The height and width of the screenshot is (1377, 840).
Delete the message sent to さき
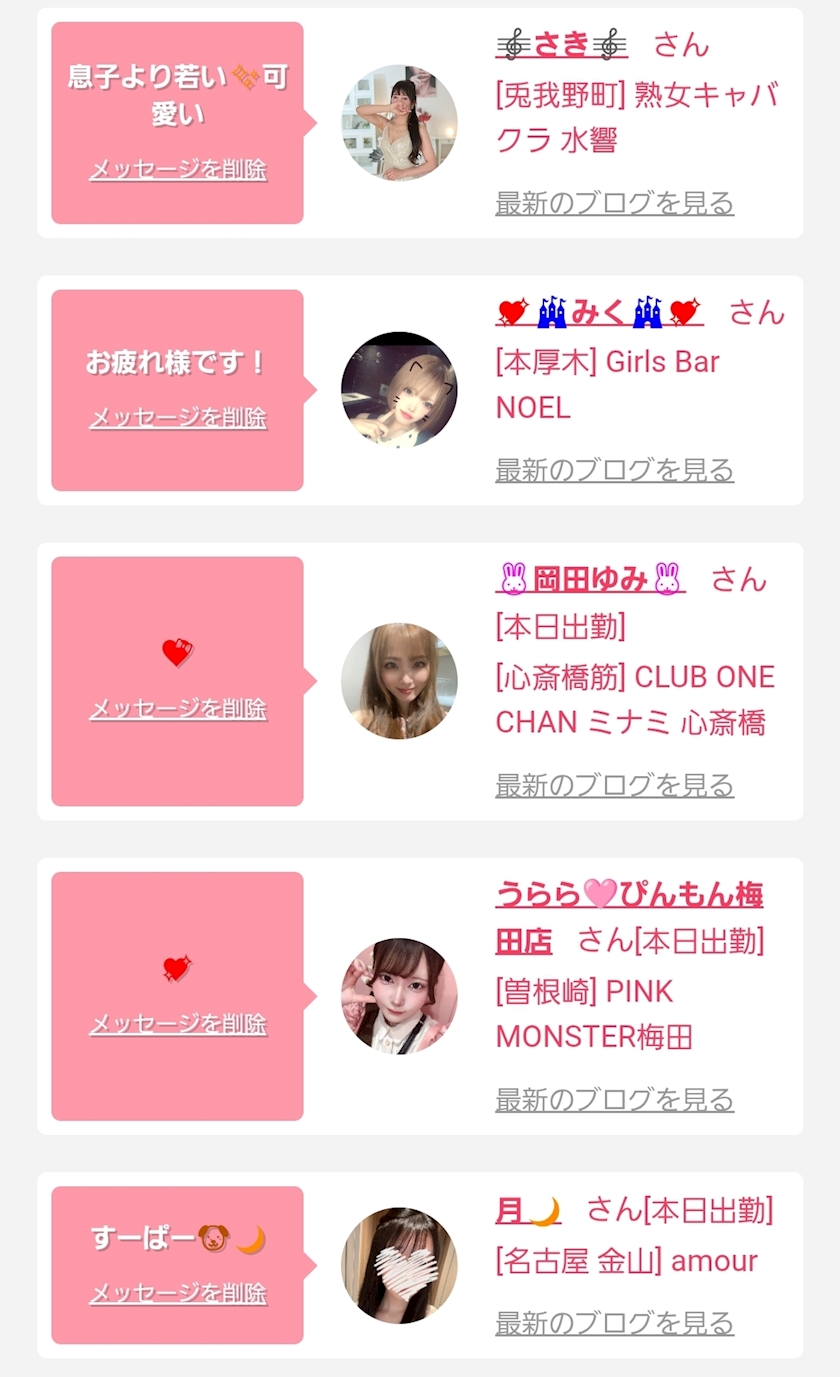pyautogui.click(x=178, y=169)
